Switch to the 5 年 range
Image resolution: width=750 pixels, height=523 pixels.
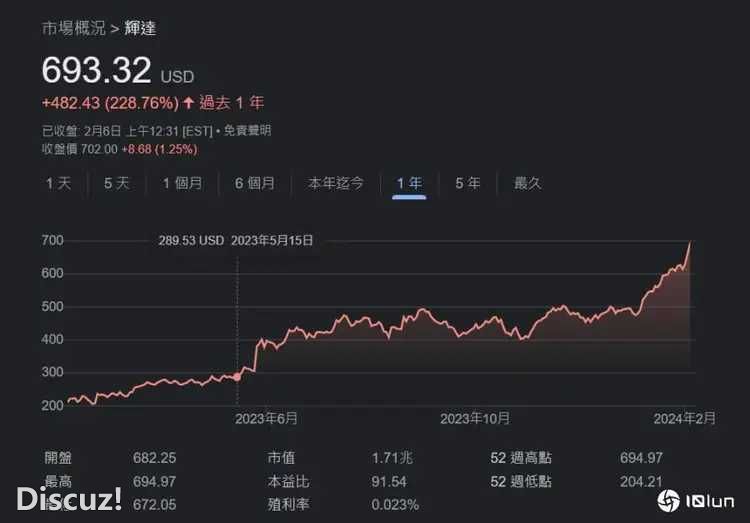(x=468, y=183)
